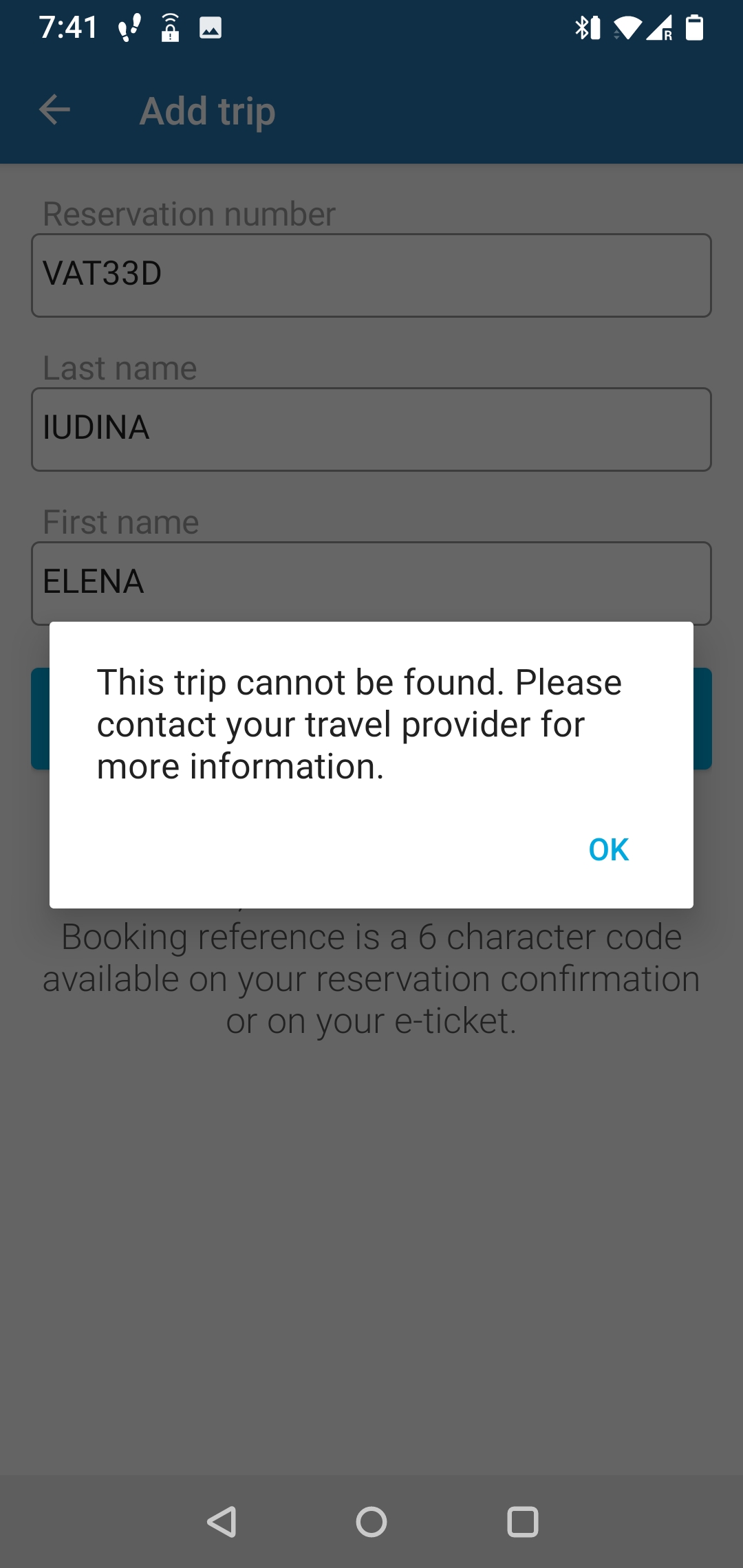Open the recent apps view
Screen dimensions: 743x1568
point(523,1521)
